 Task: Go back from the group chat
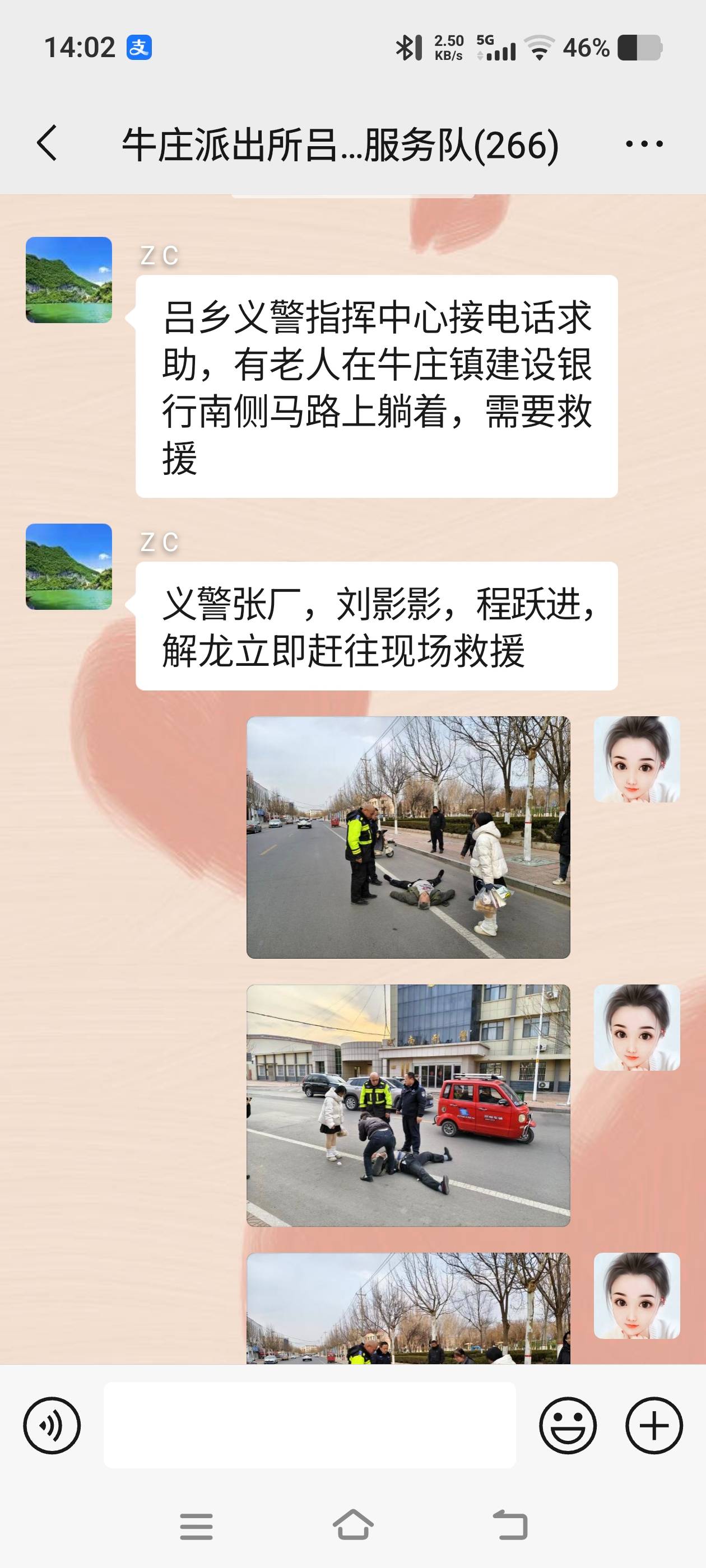(47, 143)
